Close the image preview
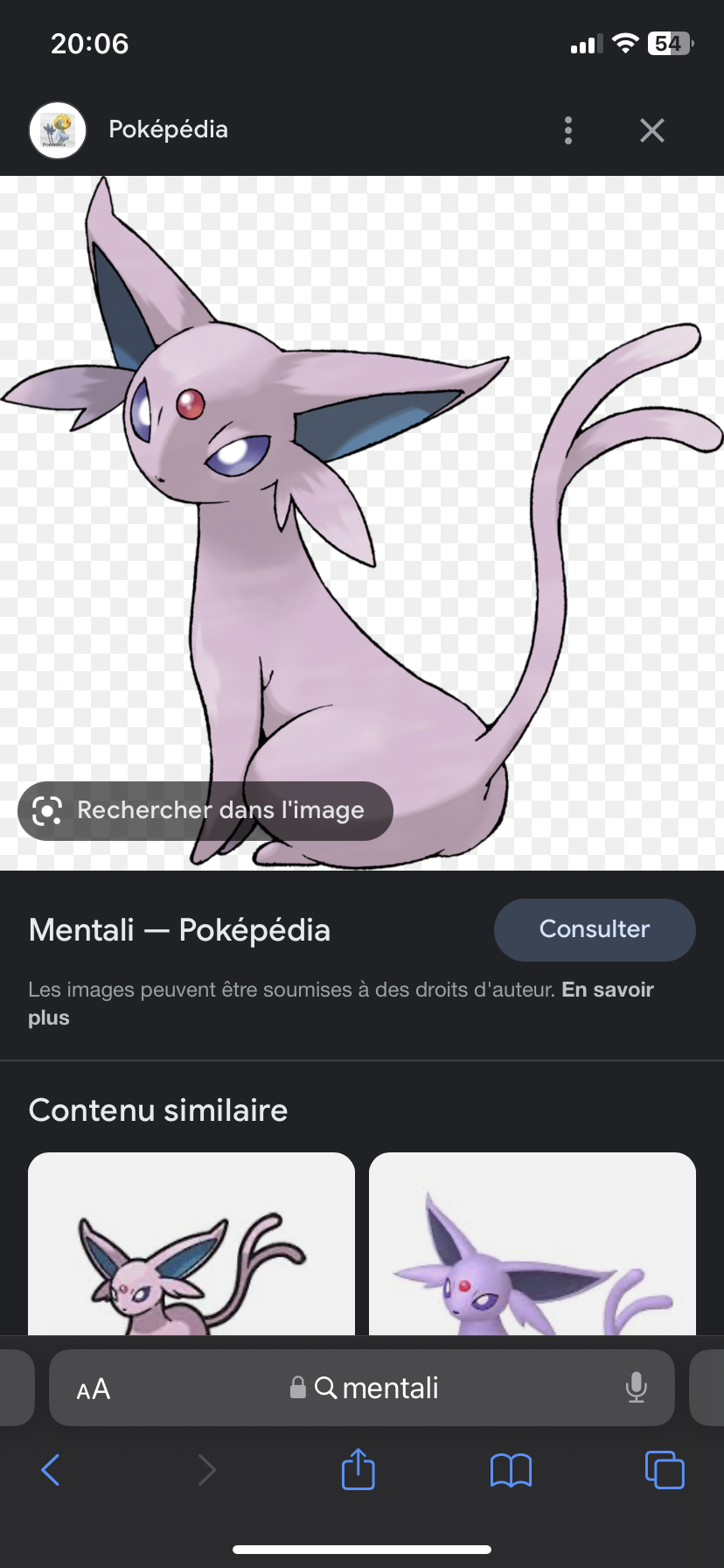The width and height of the screenshot is (724, 1568). click(x=651, y=130)
